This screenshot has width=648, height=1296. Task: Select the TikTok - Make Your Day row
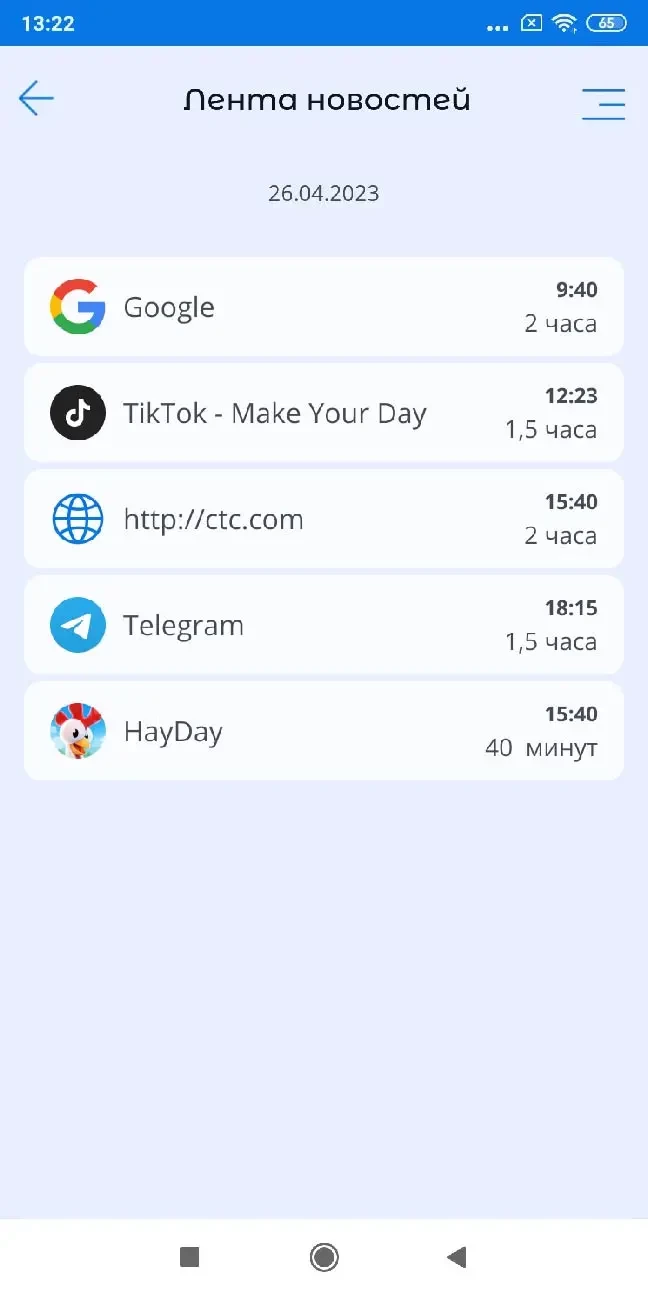pos(323,413)
